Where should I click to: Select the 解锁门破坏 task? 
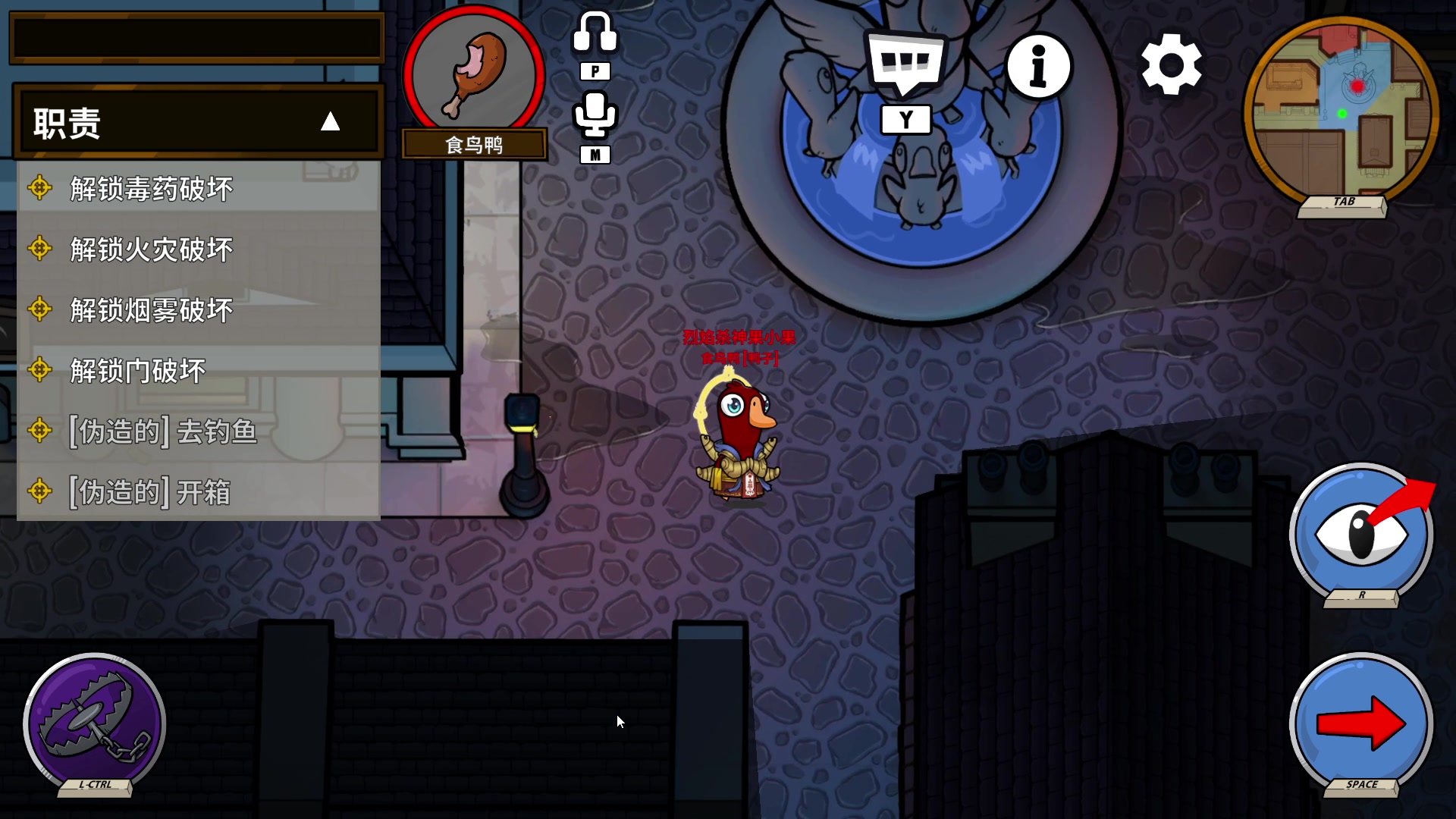coord(138,371)
